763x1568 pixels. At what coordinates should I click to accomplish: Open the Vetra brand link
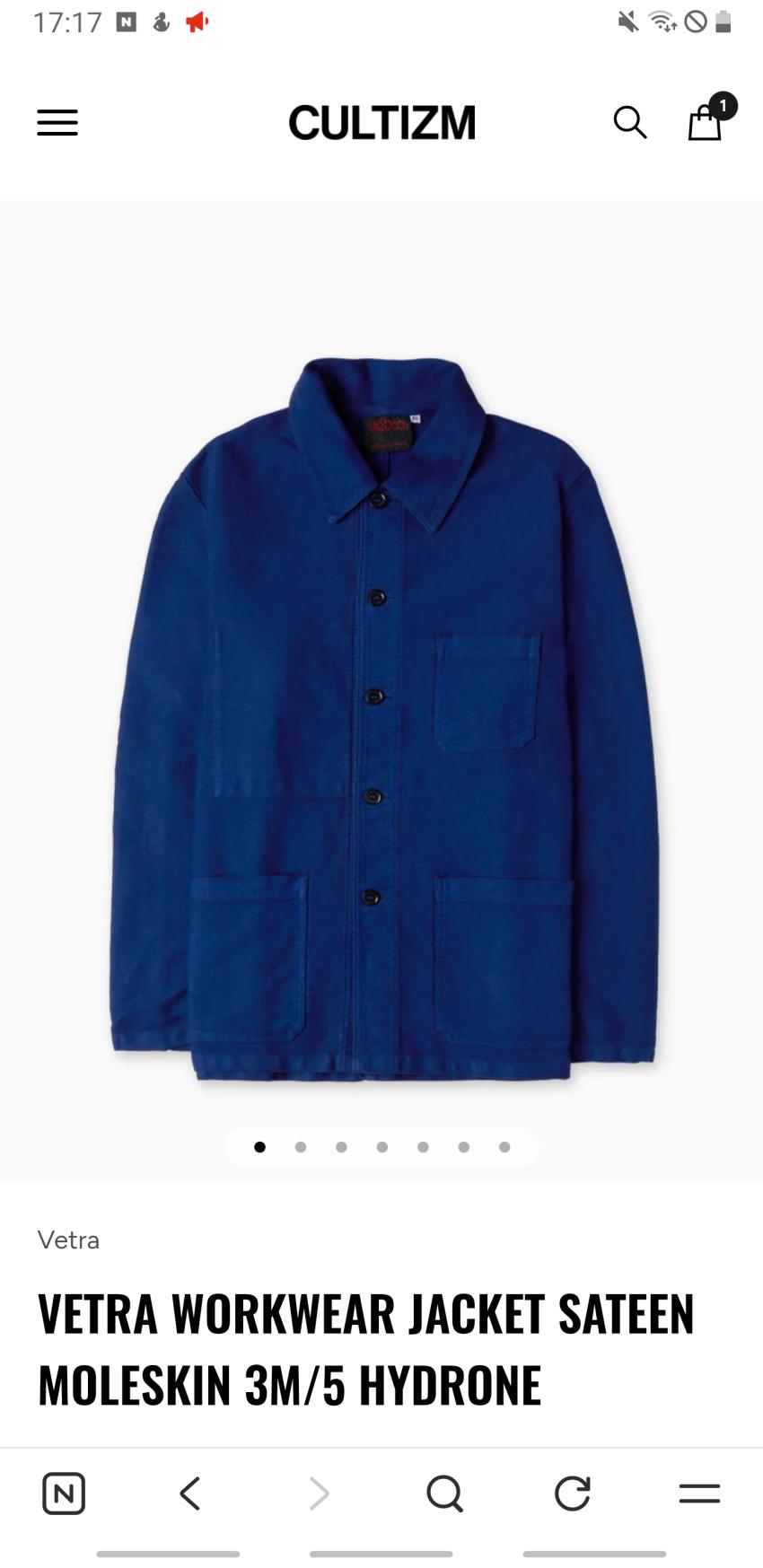coord(68,1240)
